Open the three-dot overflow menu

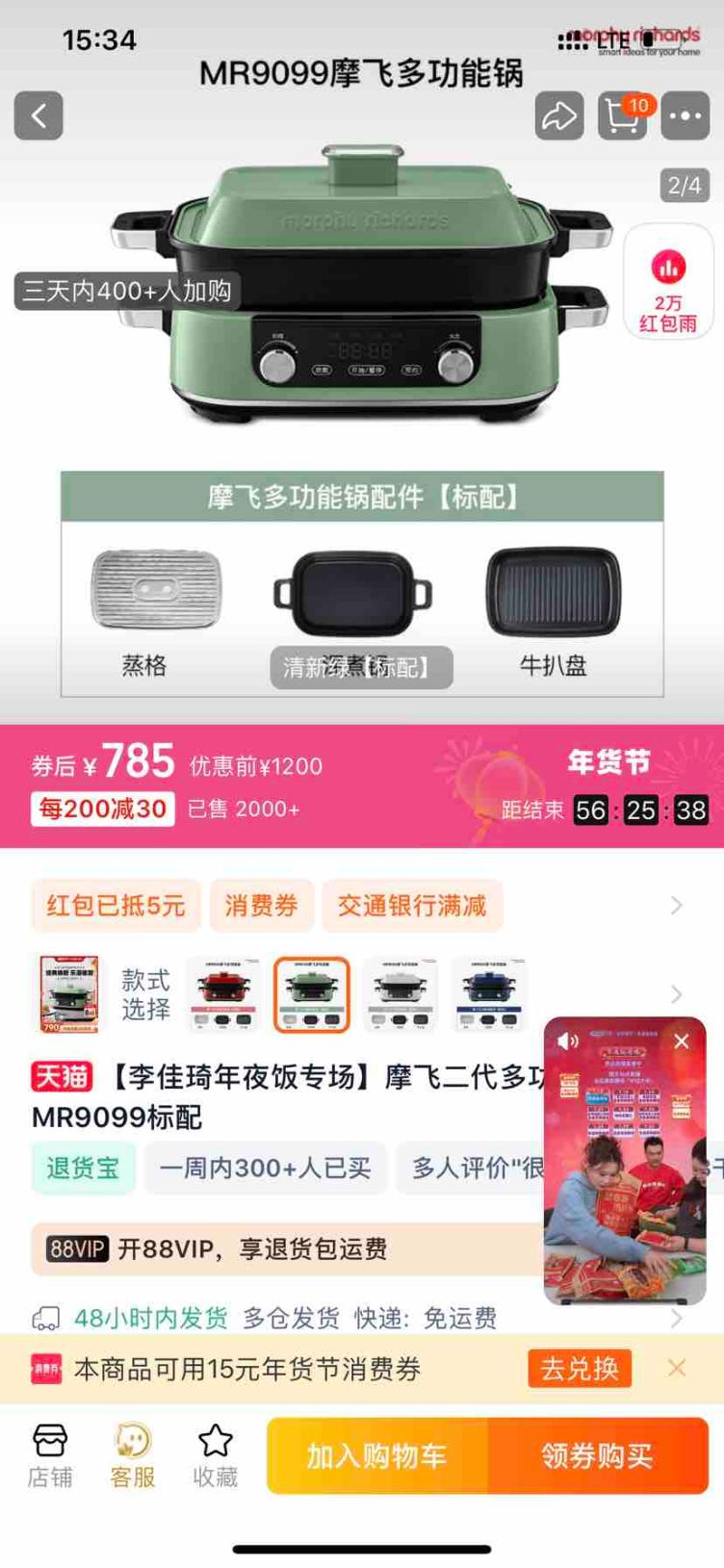tap(685, 116)
